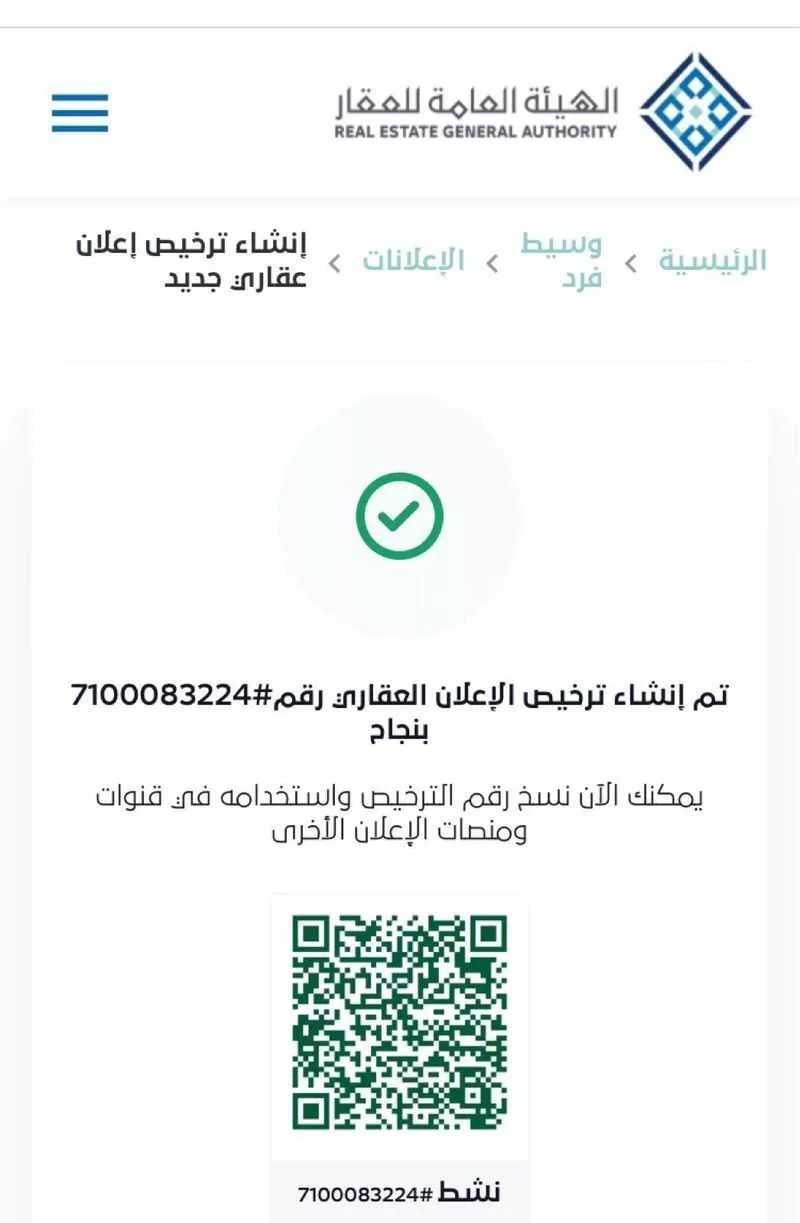Open the الرئيسية breadcrumb item

(x=712, y=258)
